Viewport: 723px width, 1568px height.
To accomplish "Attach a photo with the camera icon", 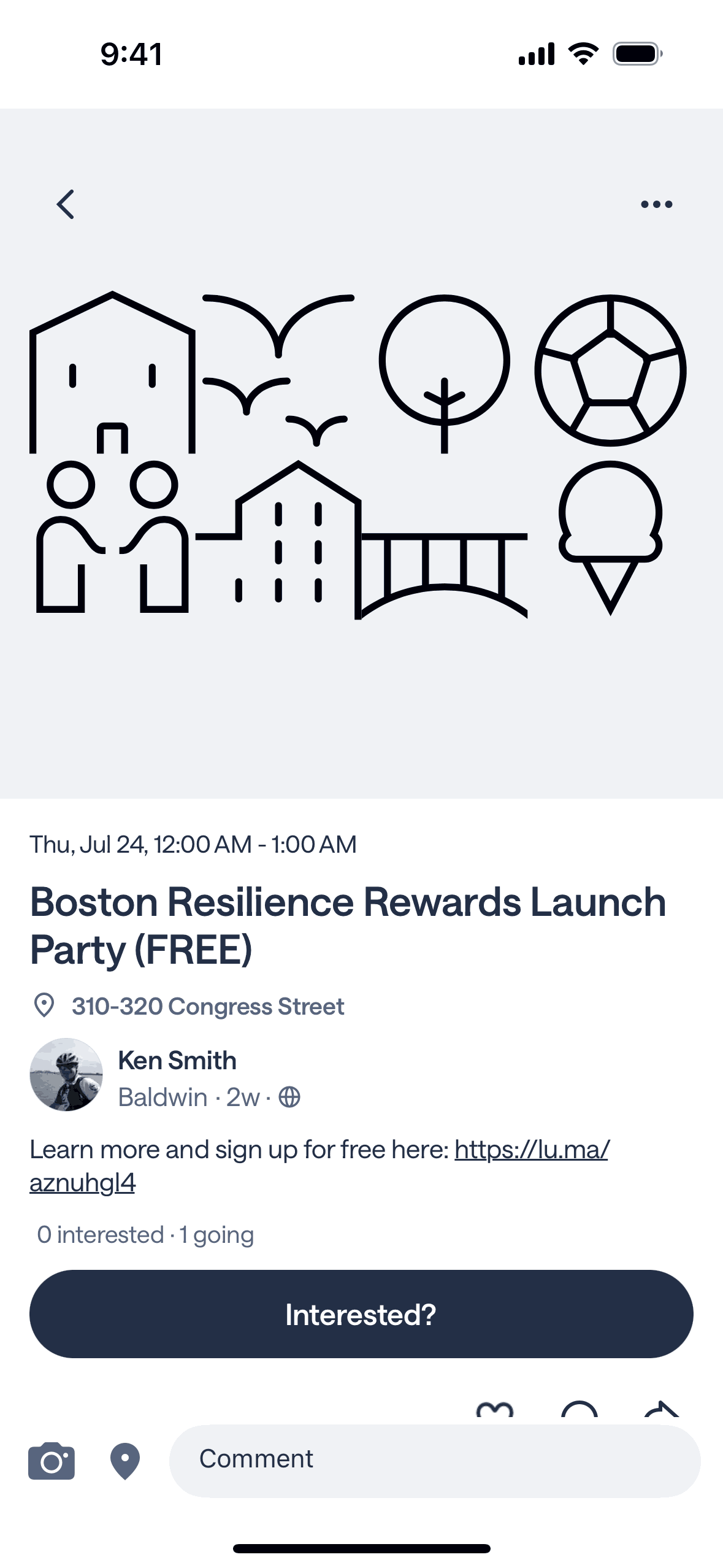I will (x=52, y=1461).
